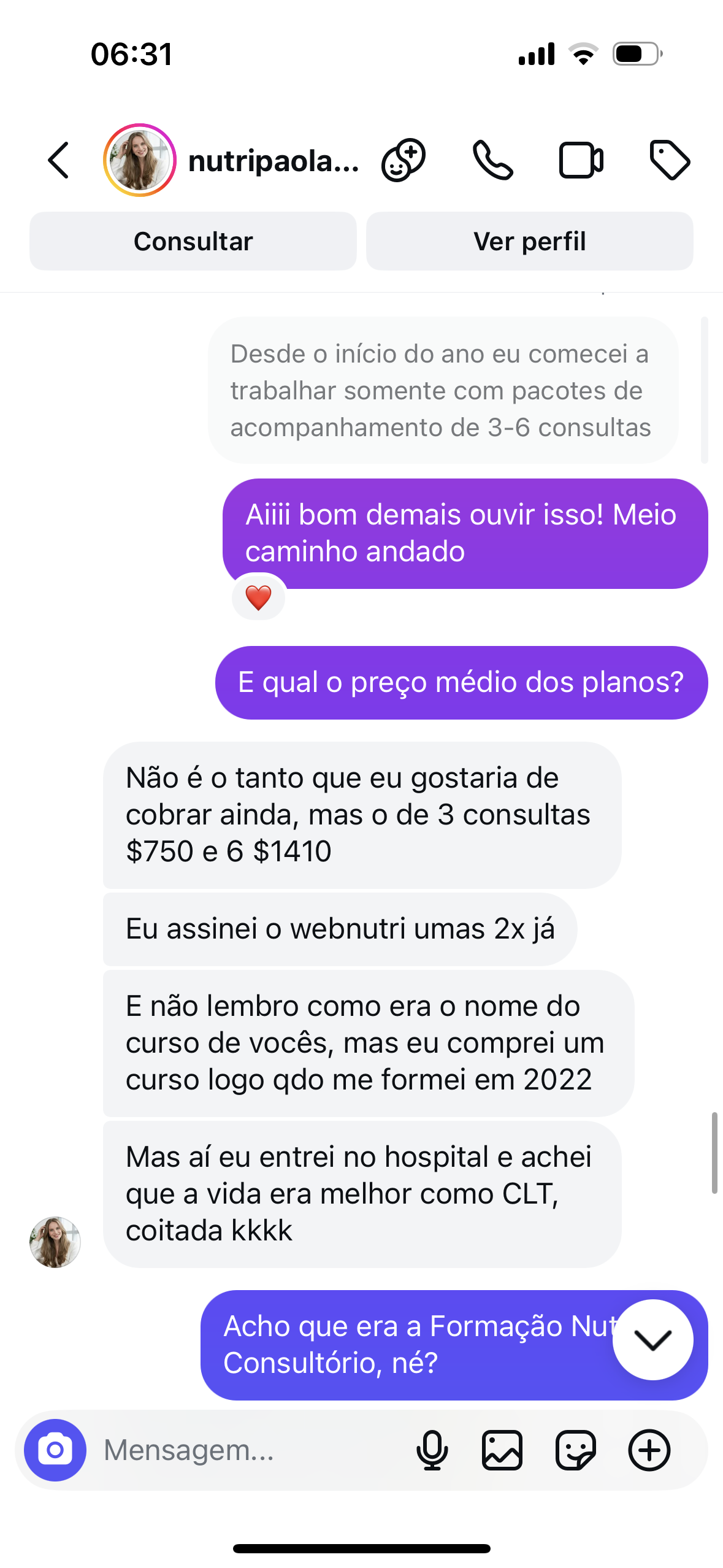
Task: Open the camera to send a photo
Action: (55, 1451)
